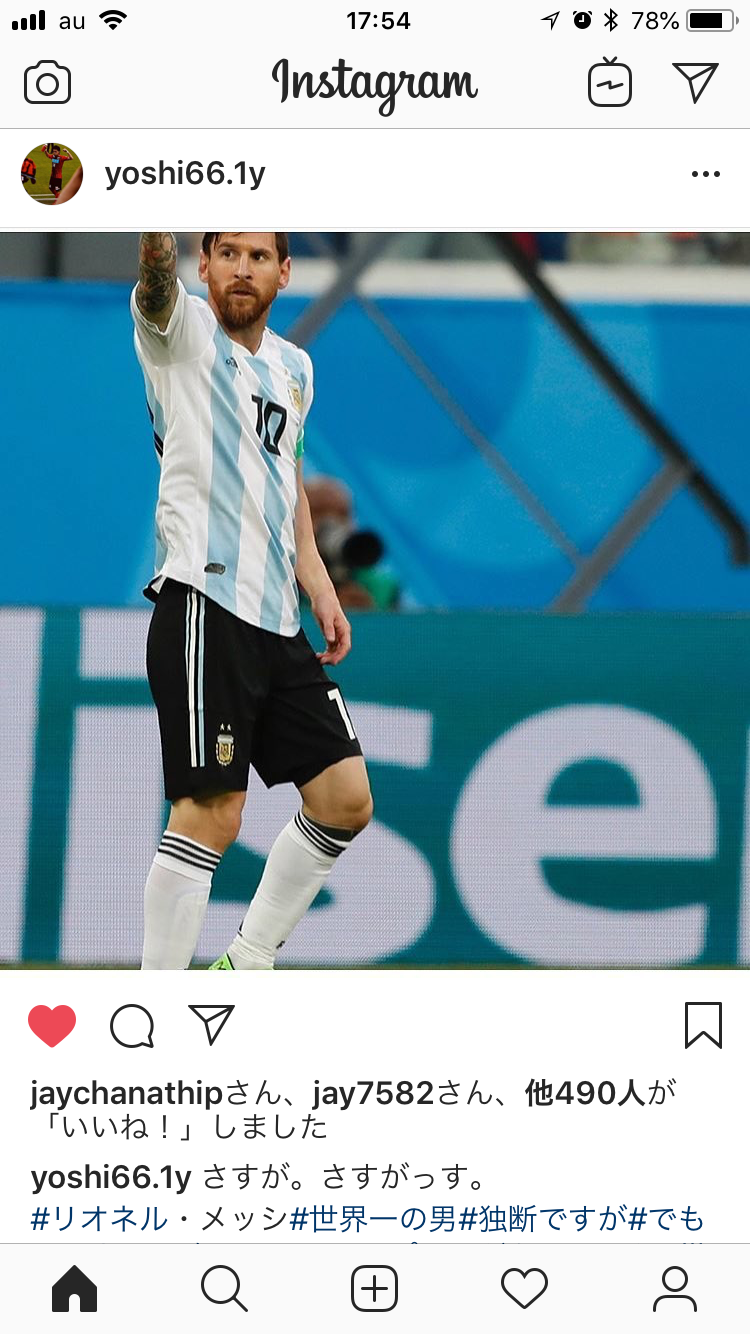Unlike the post with the red heart
Image resolution: width=750 pixels, height=1334 pixels.
pyautogui.click(x=52, y=1025)
